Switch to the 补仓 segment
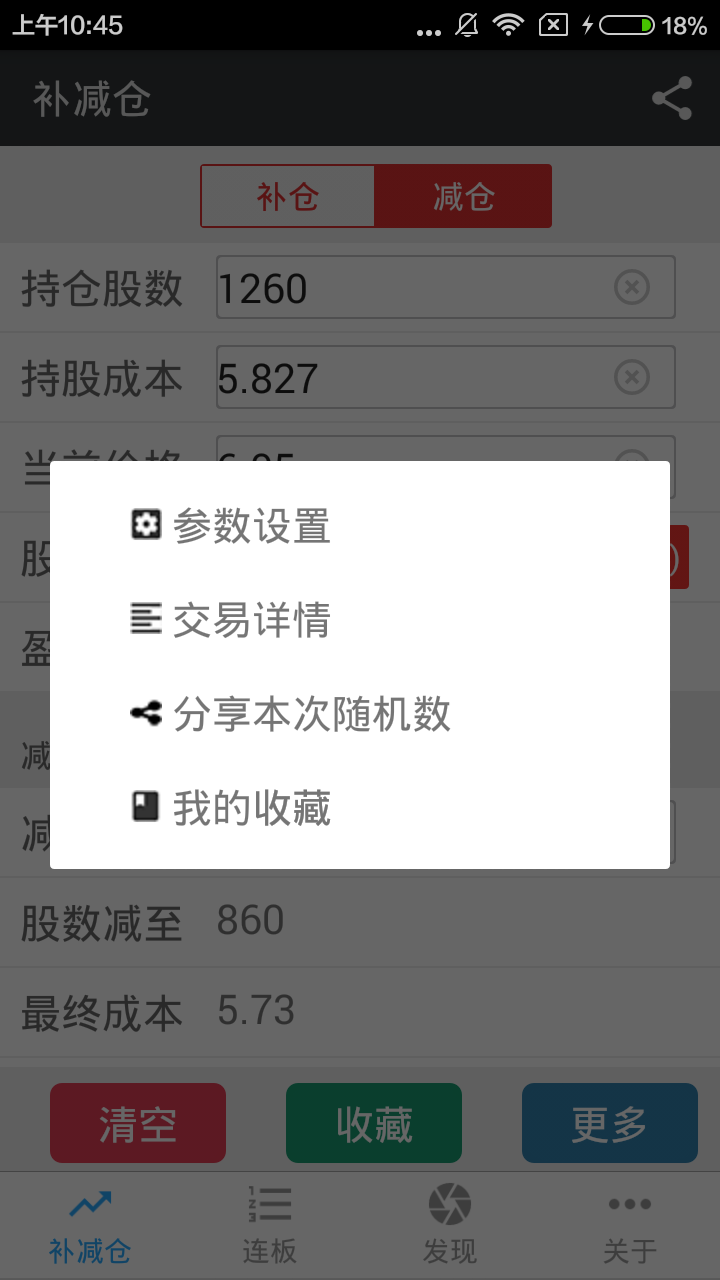 [x=288, y=196]
